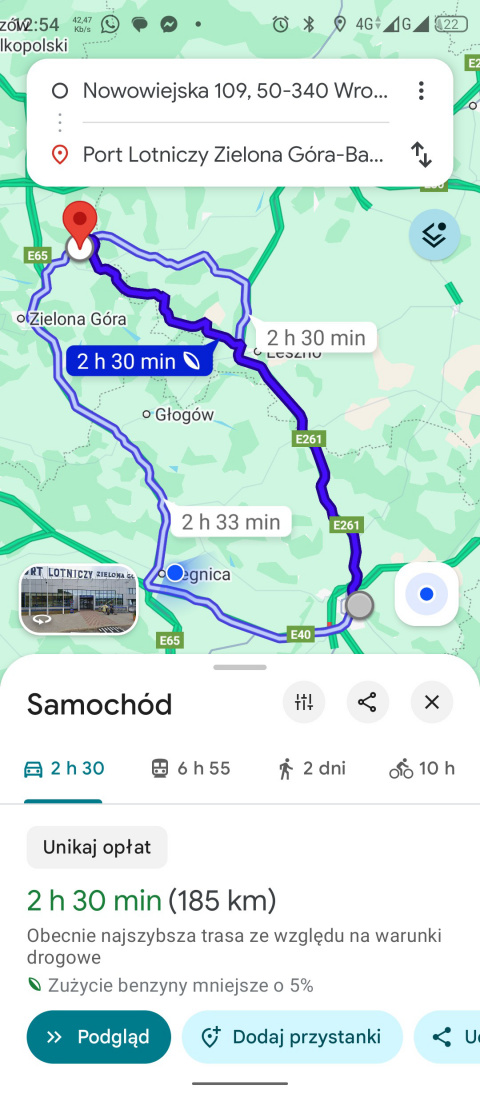Add stops with Dodaj przystanki
Viewport: 480px width, 1093px height.
pos(293,1037)
